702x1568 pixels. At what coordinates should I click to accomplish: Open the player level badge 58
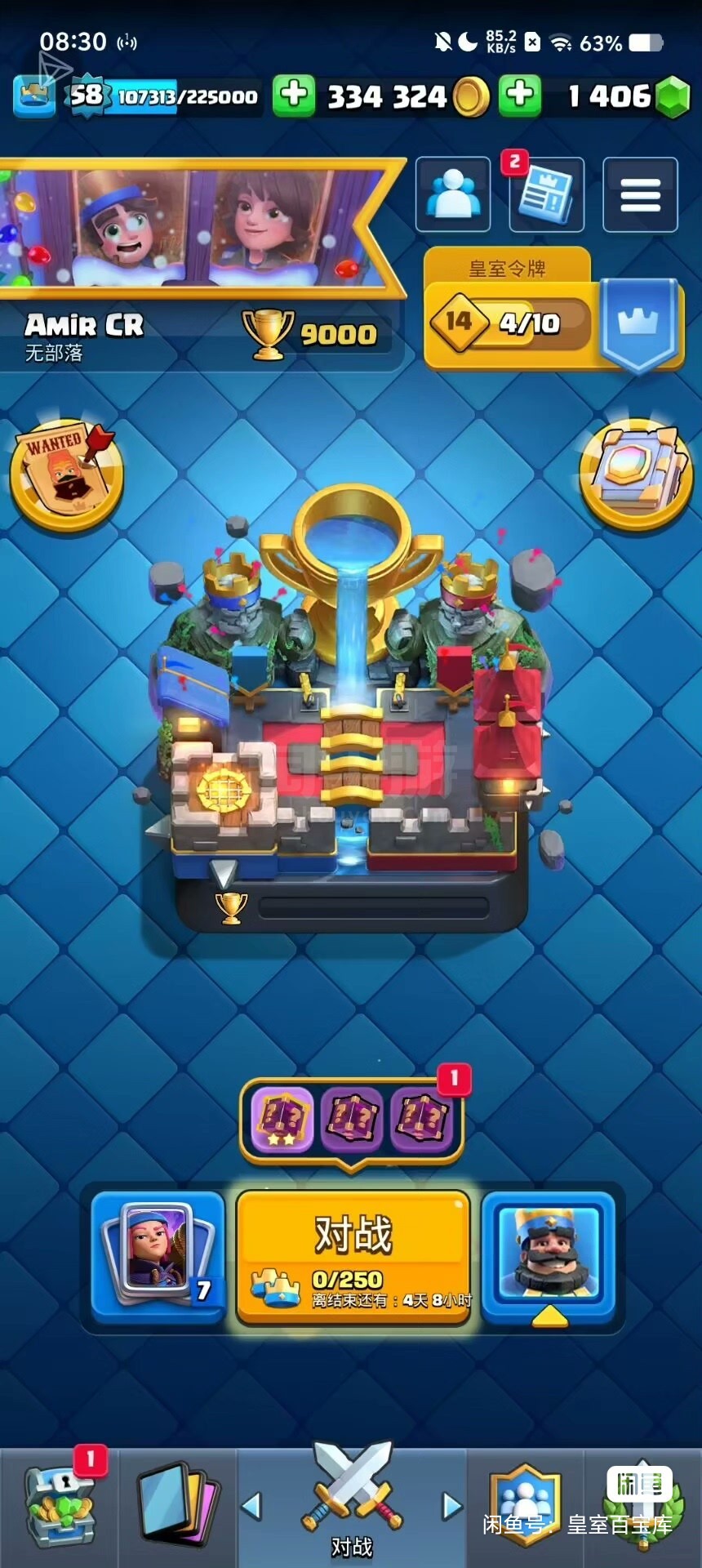pos(85,96)
